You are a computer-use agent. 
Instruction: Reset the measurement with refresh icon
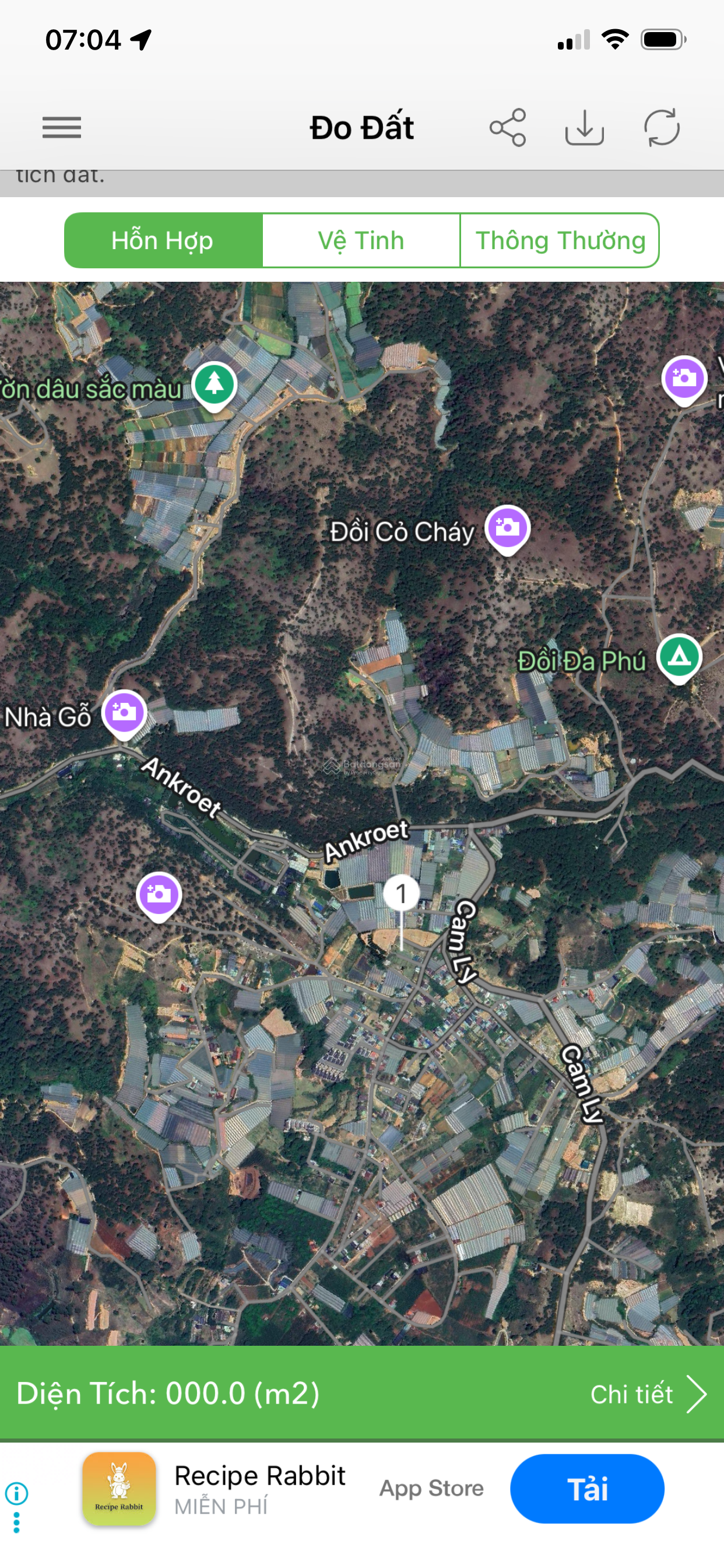661,128
